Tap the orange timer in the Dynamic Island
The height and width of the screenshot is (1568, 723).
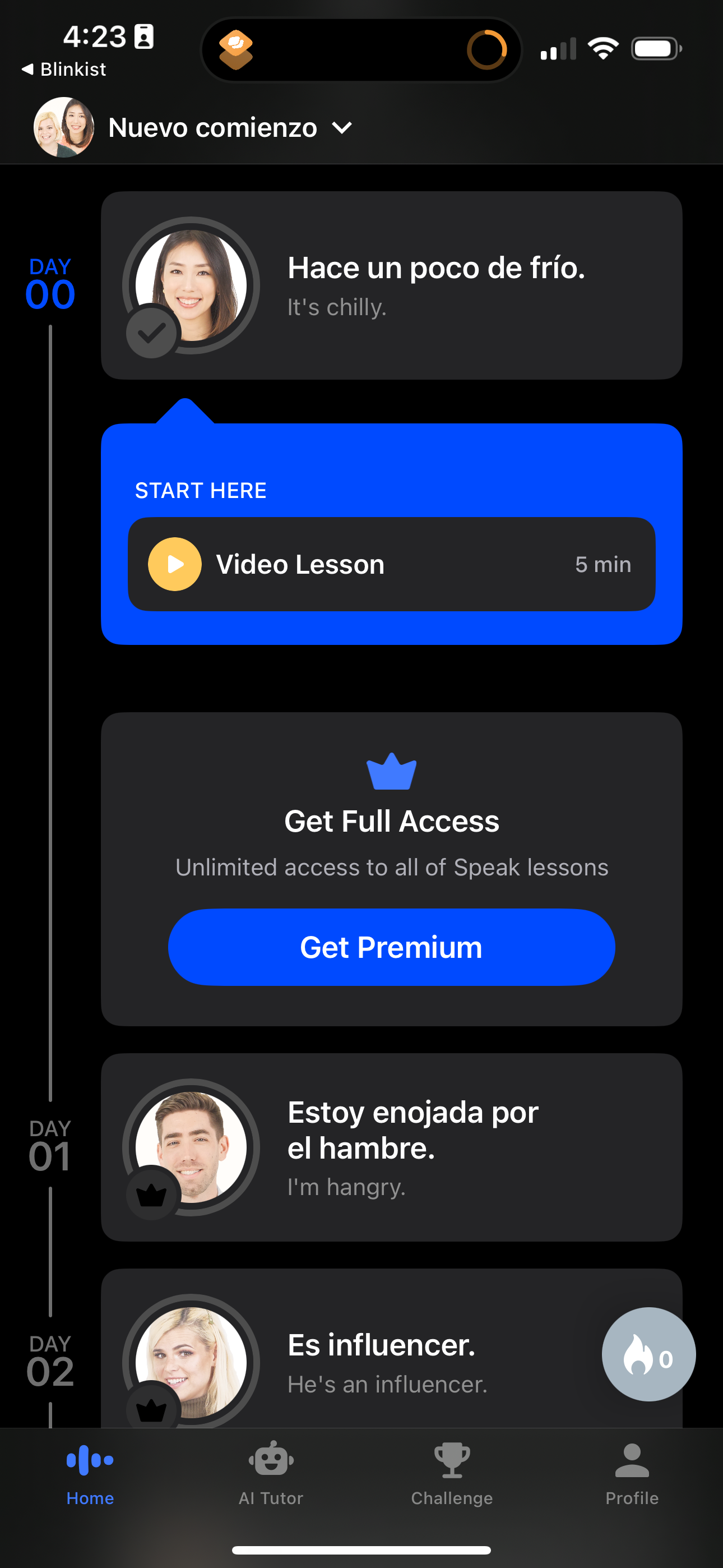(x=485, y=48)
